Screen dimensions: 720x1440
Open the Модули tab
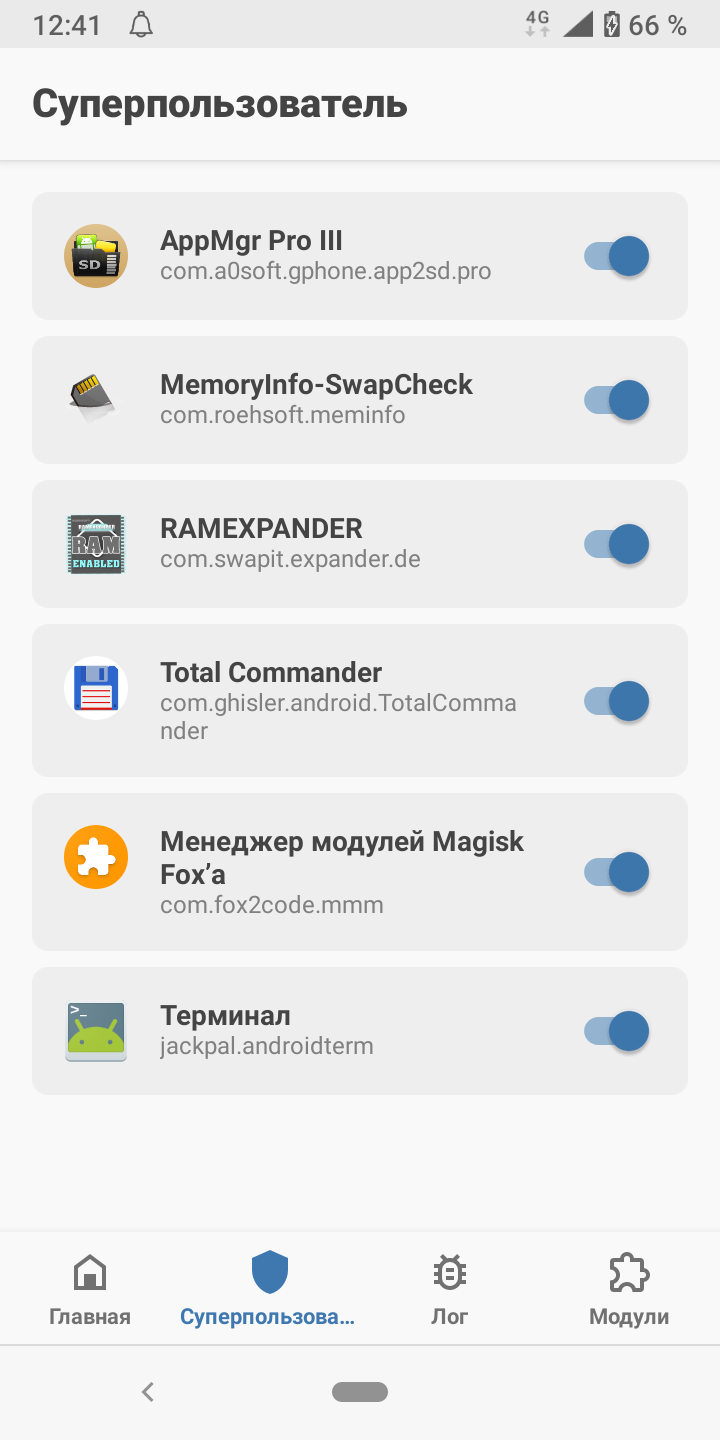629,1290
